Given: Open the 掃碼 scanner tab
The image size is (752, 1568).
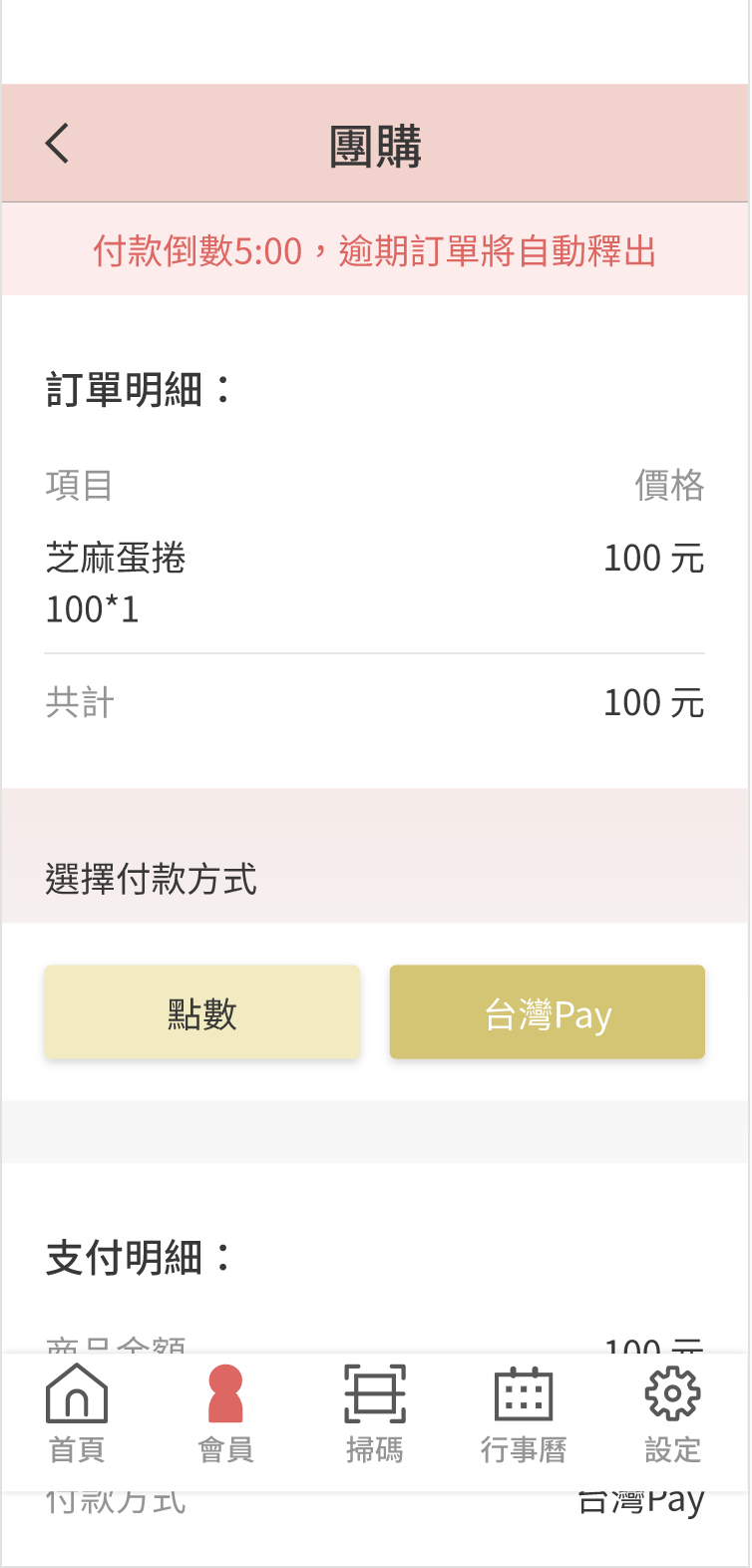Looking at the screenshot, I should click(375, 1414).
